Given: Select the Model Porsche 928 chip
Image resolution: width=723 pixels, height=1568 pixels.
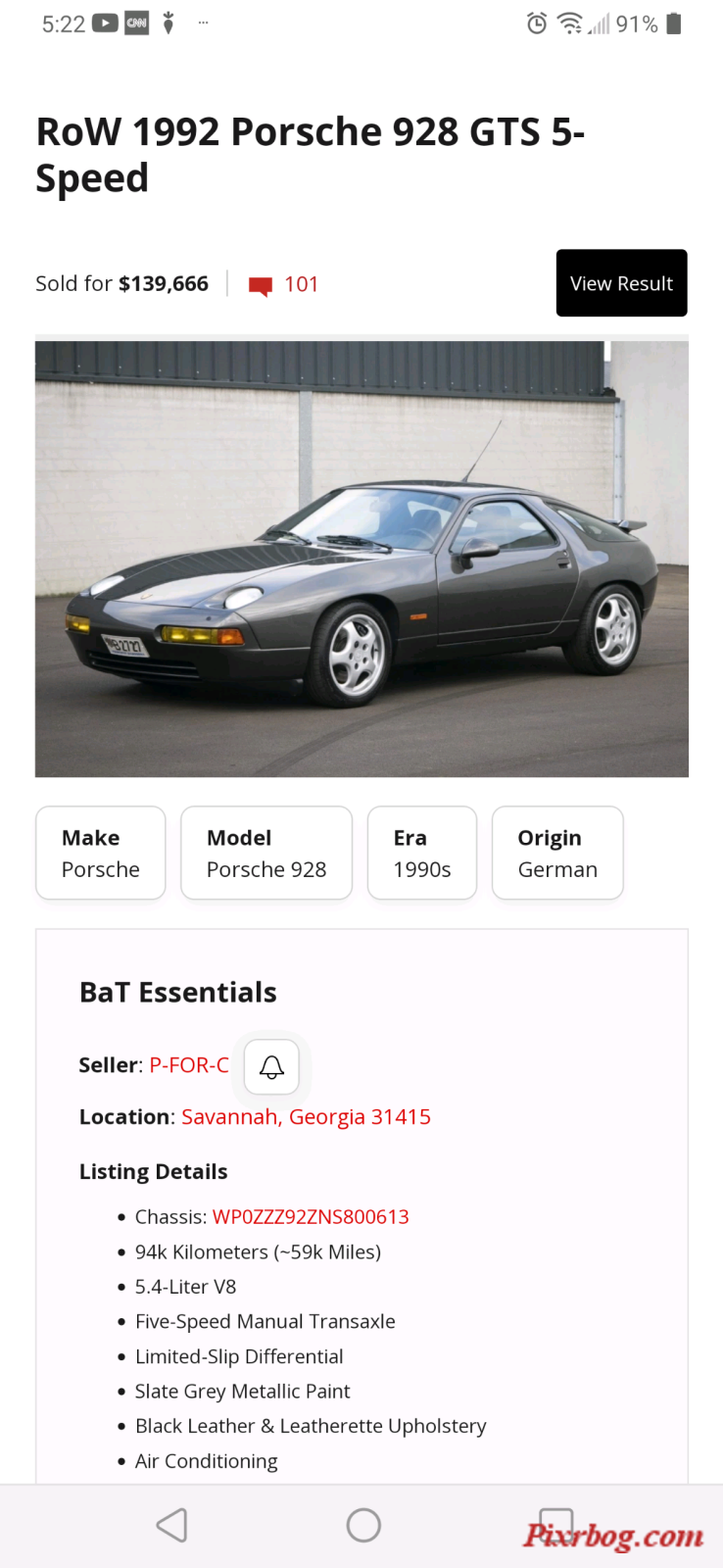Looking at the screenshot, I should pos(266,853).
